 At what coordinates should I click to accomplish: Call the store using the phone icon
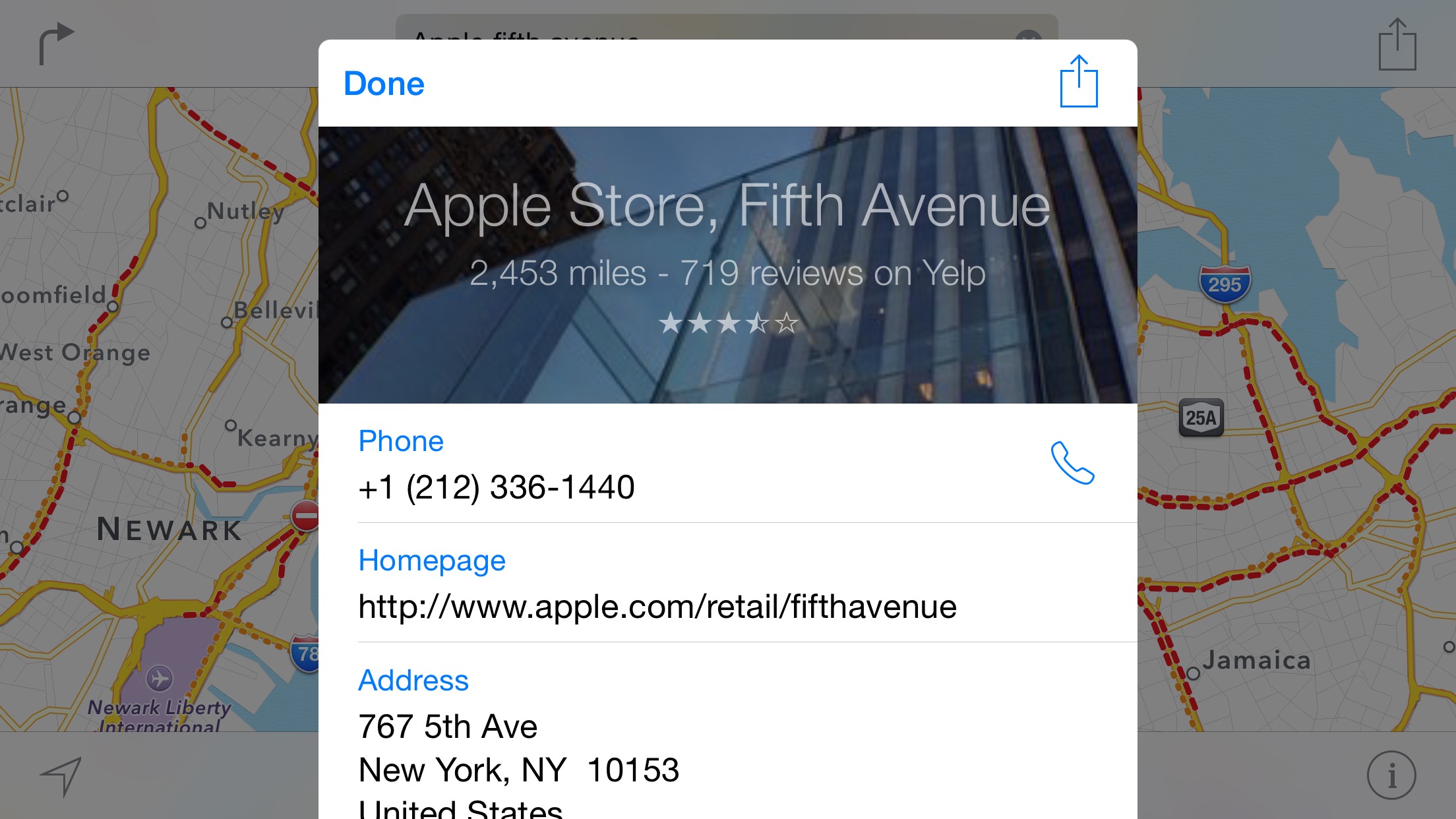point(1072,463)
